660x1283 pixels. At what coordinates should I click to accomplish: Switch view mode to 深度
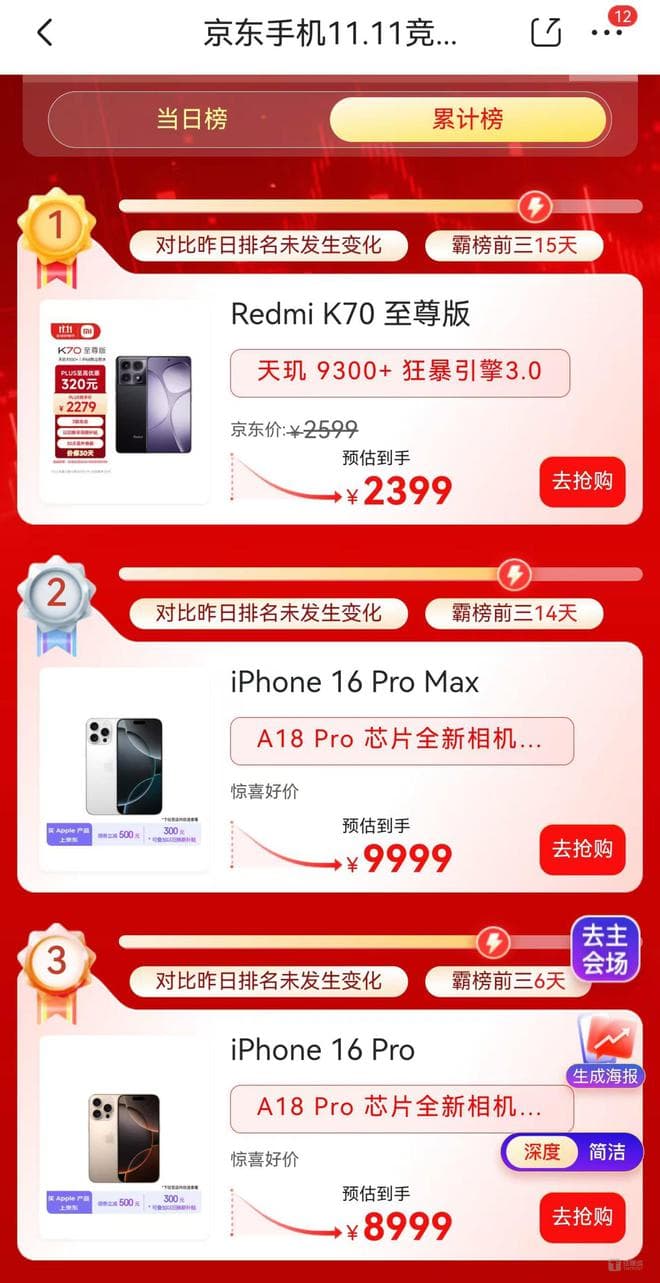(x=542, y=1152)
